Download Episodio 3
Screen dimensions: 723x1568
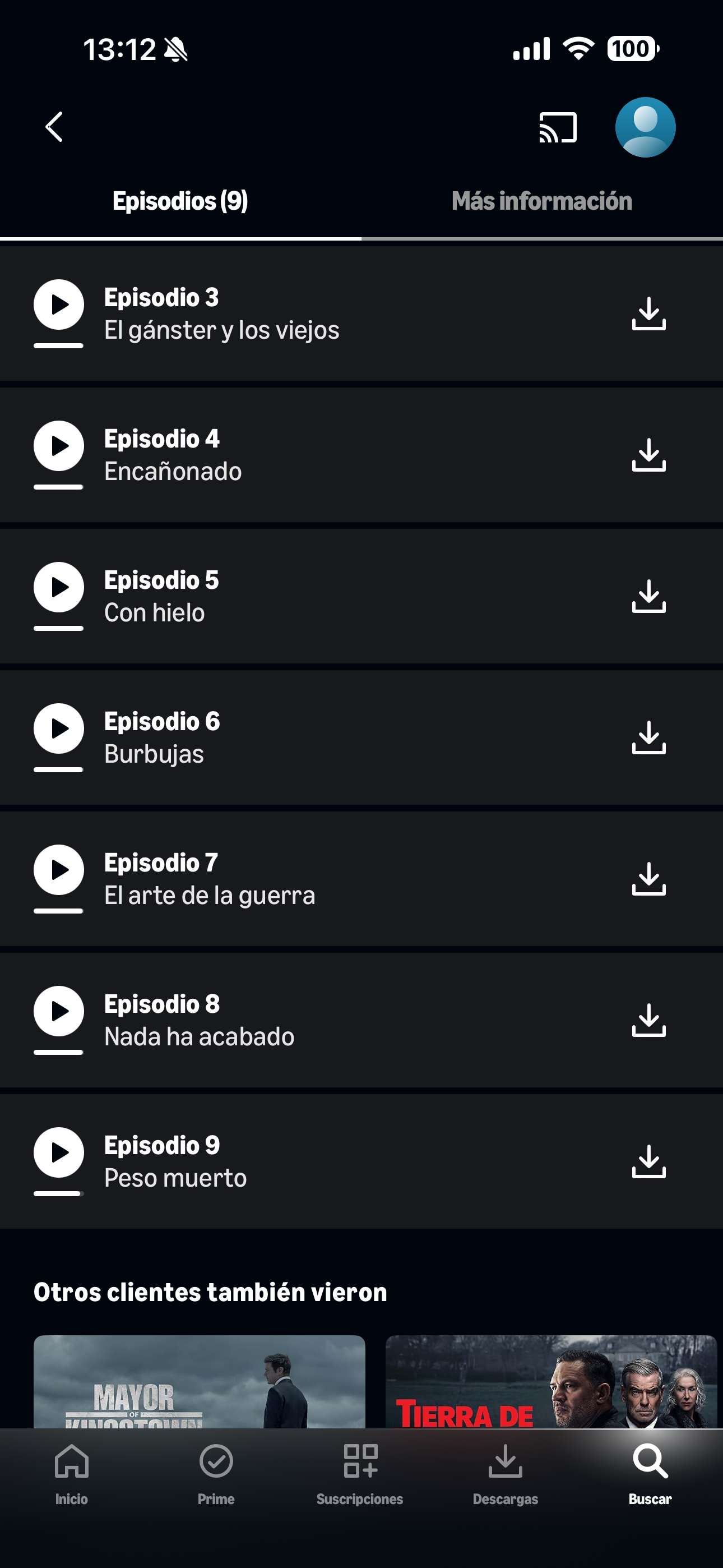click(x=649, y=314)
